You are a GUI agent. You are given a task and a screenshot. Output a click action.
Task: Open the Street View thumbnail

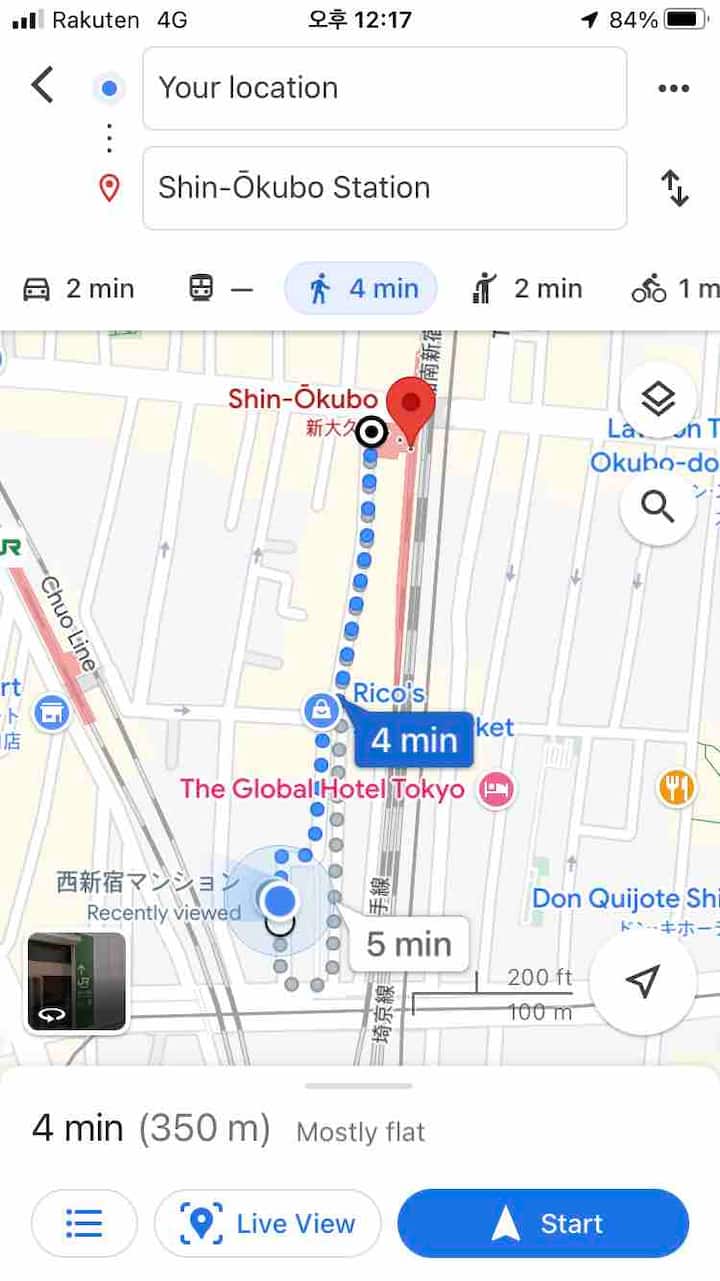point(76,981)
